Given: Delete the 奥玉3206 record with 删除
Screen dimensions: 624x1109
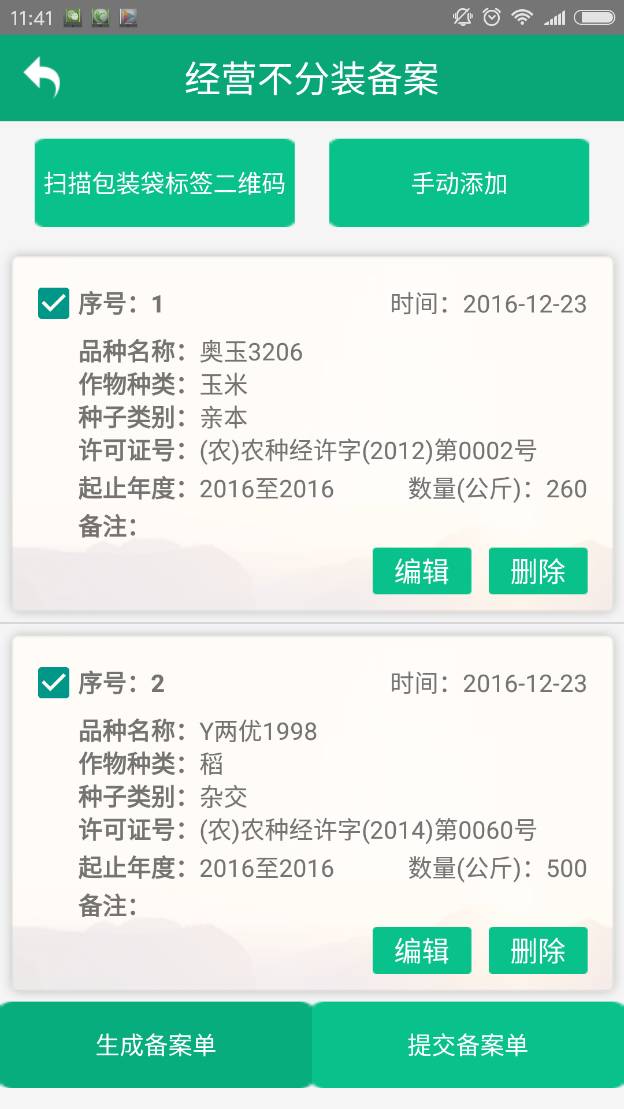Looking at the screenshot, I should point(538,571).
